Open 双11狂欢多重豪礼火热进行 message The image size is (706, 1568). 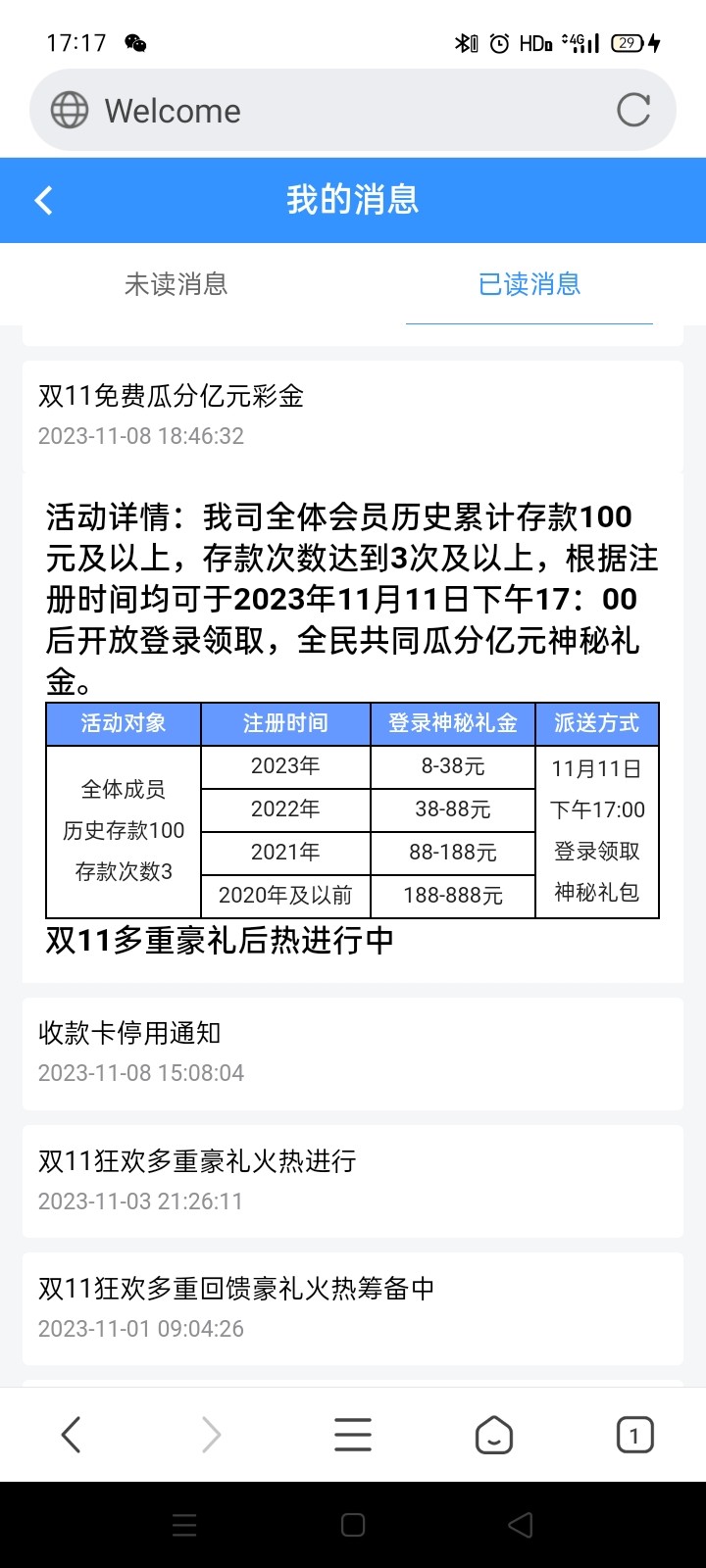tap(353, 1180)
